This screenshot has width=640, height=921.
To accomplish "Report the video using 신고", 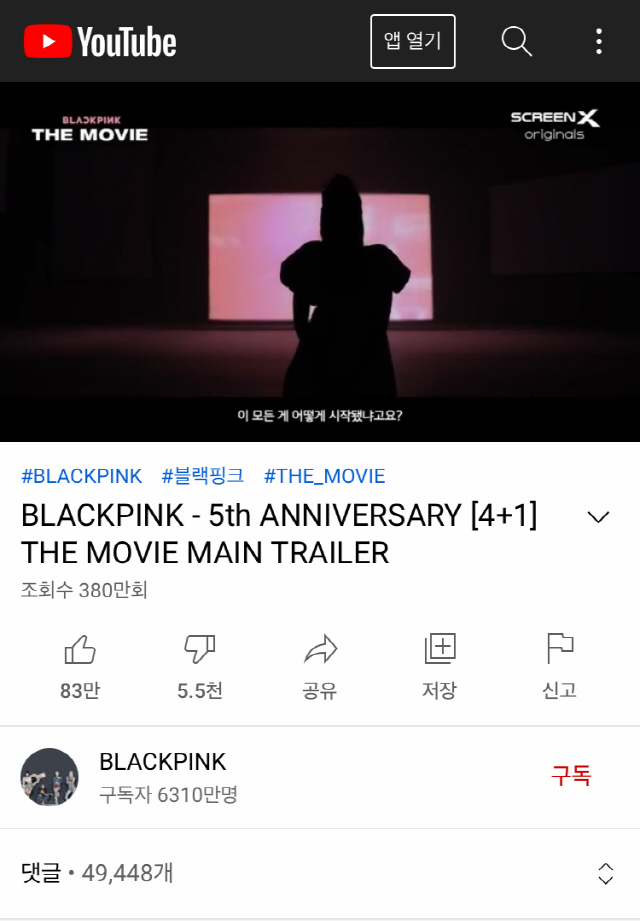I will coord(559,666).
